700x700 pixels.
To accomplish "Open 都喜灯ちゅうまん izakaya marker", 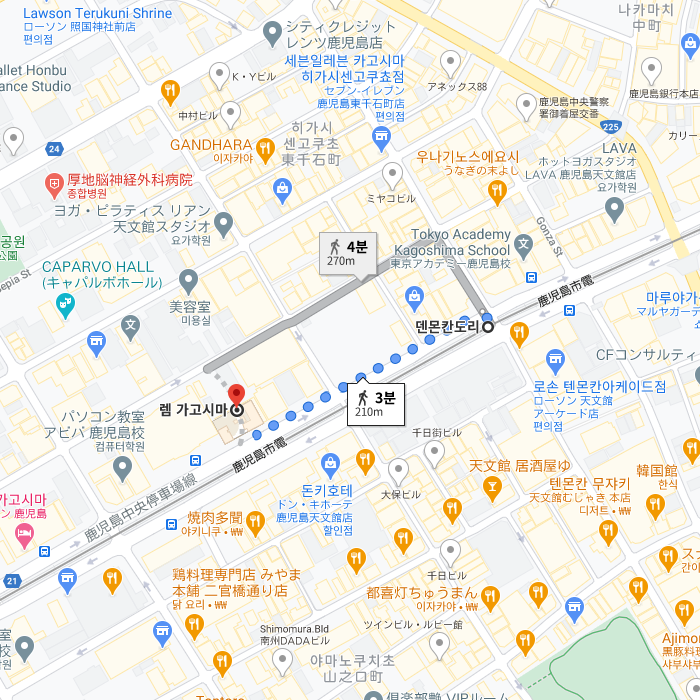I will tap(404, 540).
